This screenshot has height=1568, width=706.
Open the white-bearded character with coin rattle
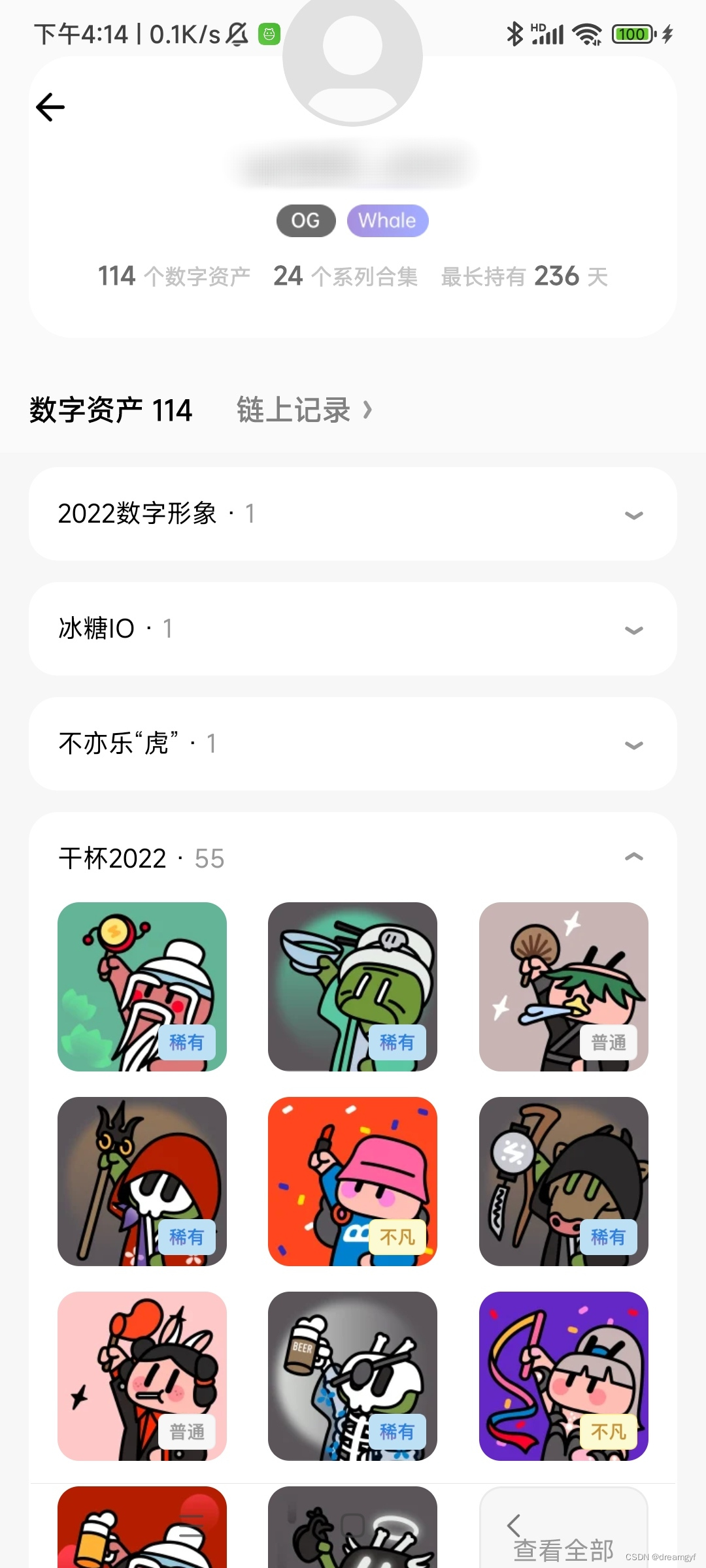(x=142, y=987)
